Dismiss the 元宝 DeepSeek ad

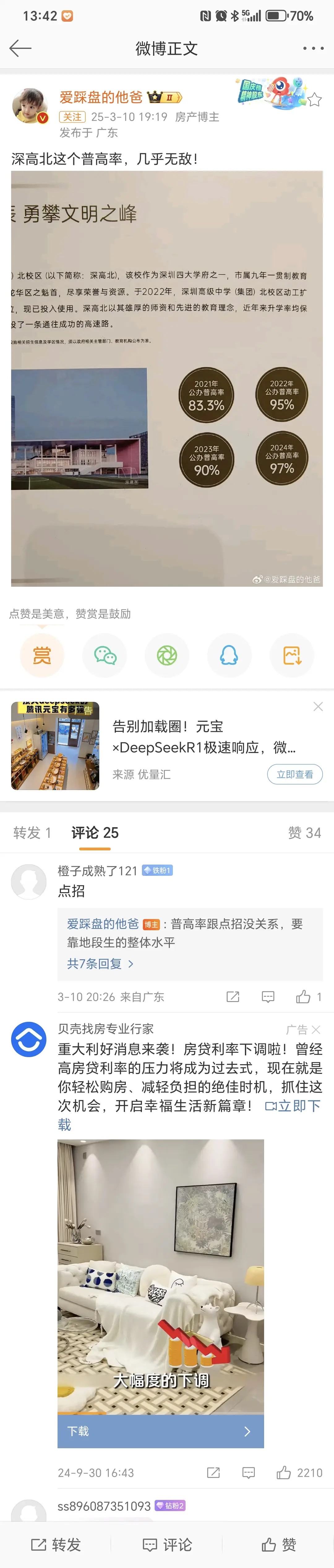click(x=318, y=706)
